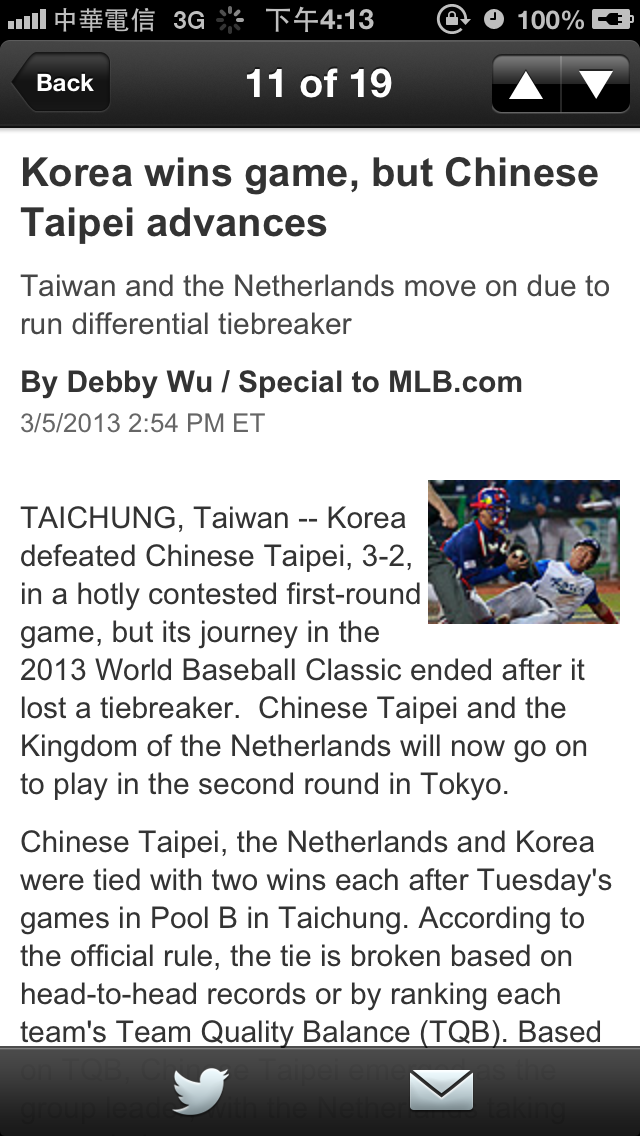Jump to the next article with down arrow
The height and width of the screenshot is (1136, 640).
[x=596, y=84]
